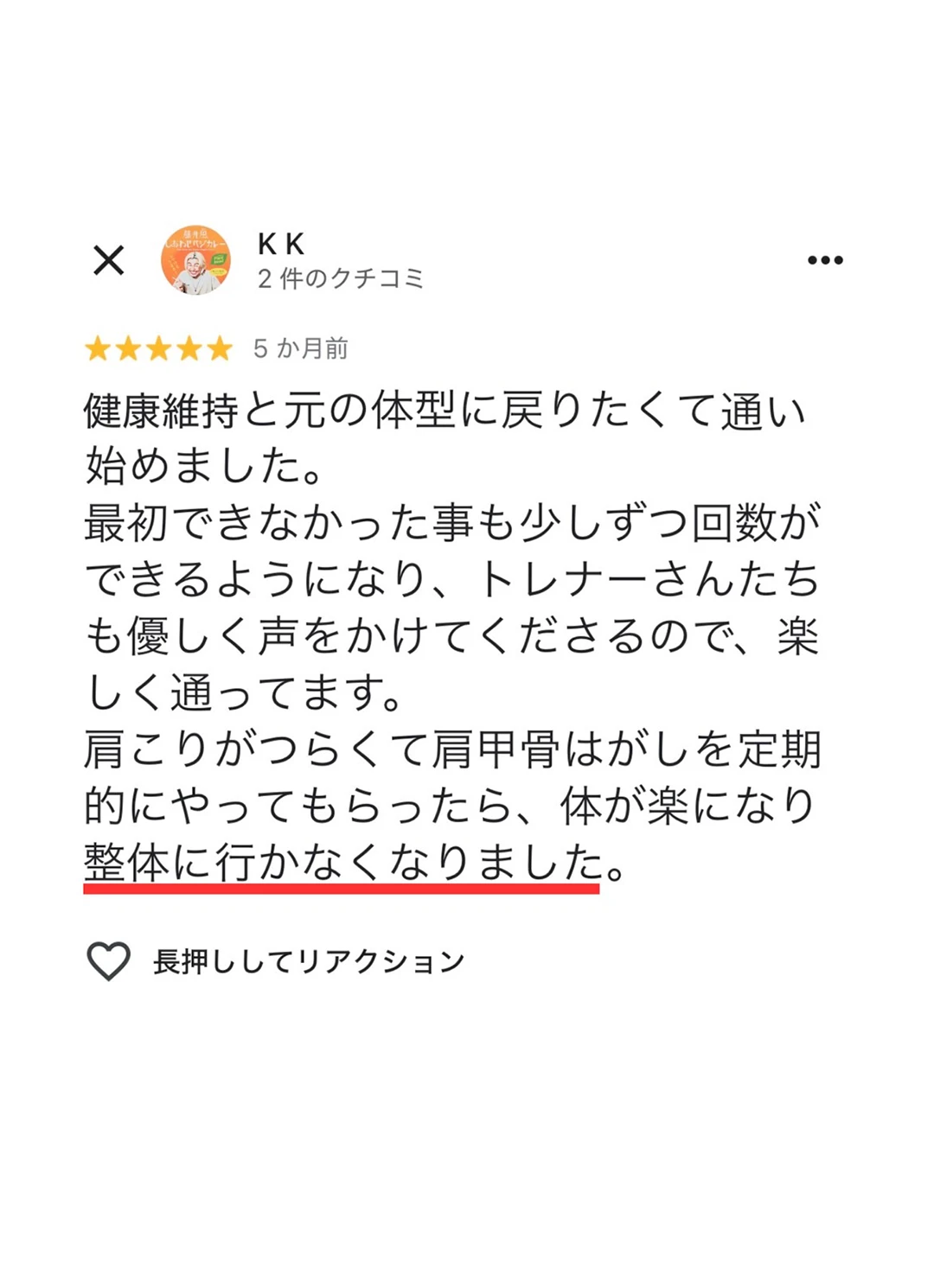
Task: Click the first yellow star
Action: click(x=95, y=349)
